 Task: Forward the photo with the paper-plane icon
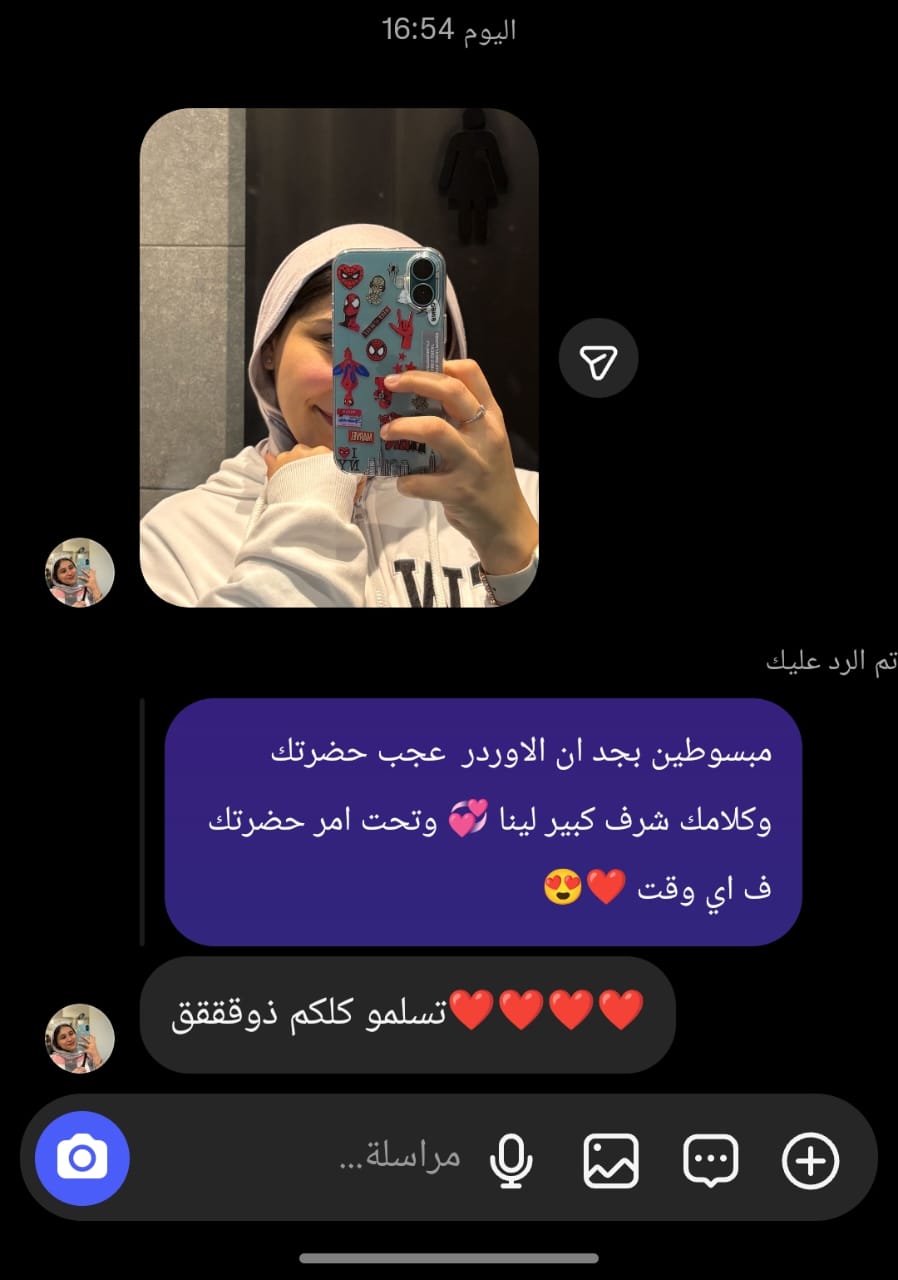598,360
